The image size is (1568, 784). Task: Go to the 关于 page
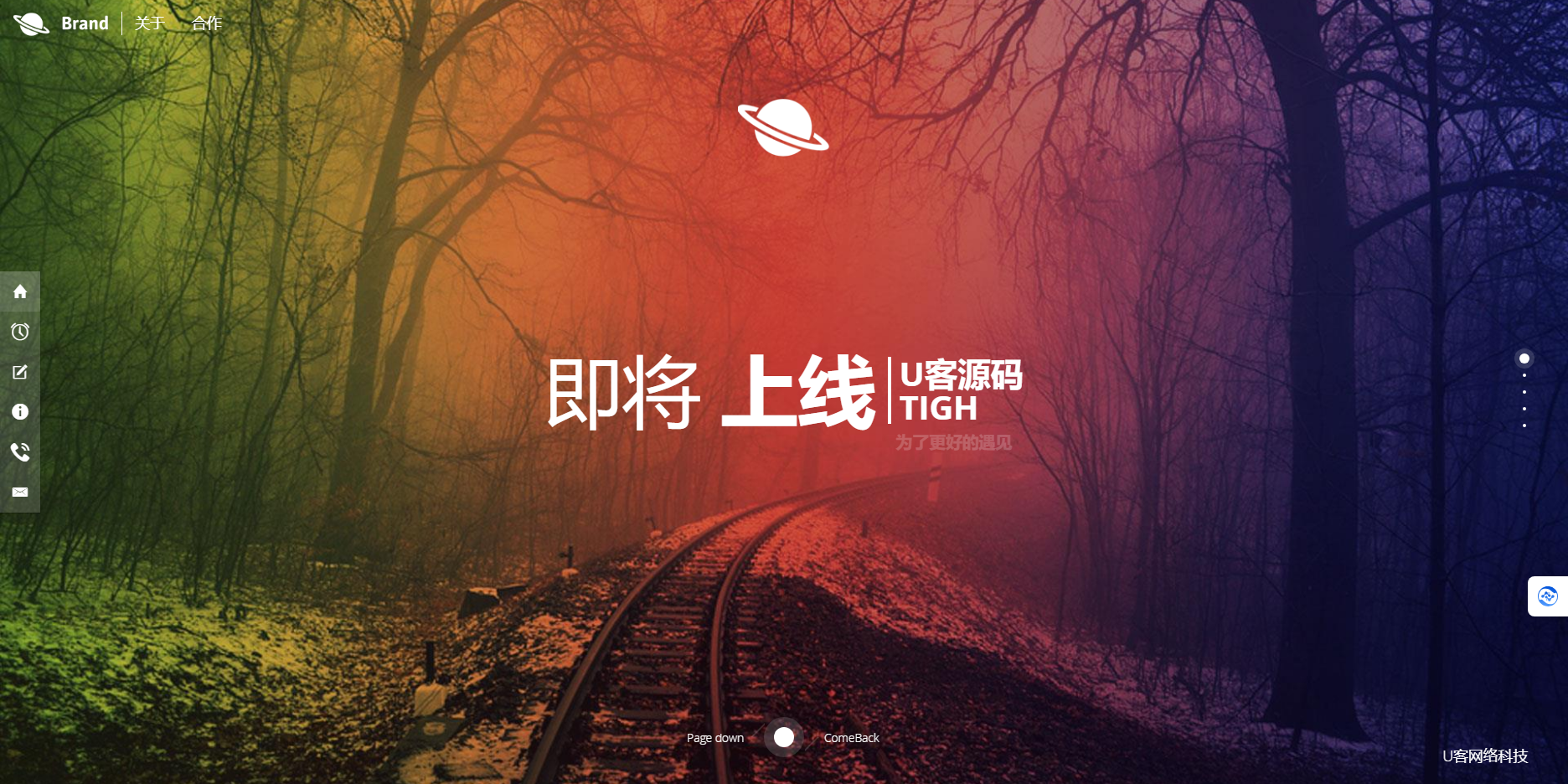(150, 23)
